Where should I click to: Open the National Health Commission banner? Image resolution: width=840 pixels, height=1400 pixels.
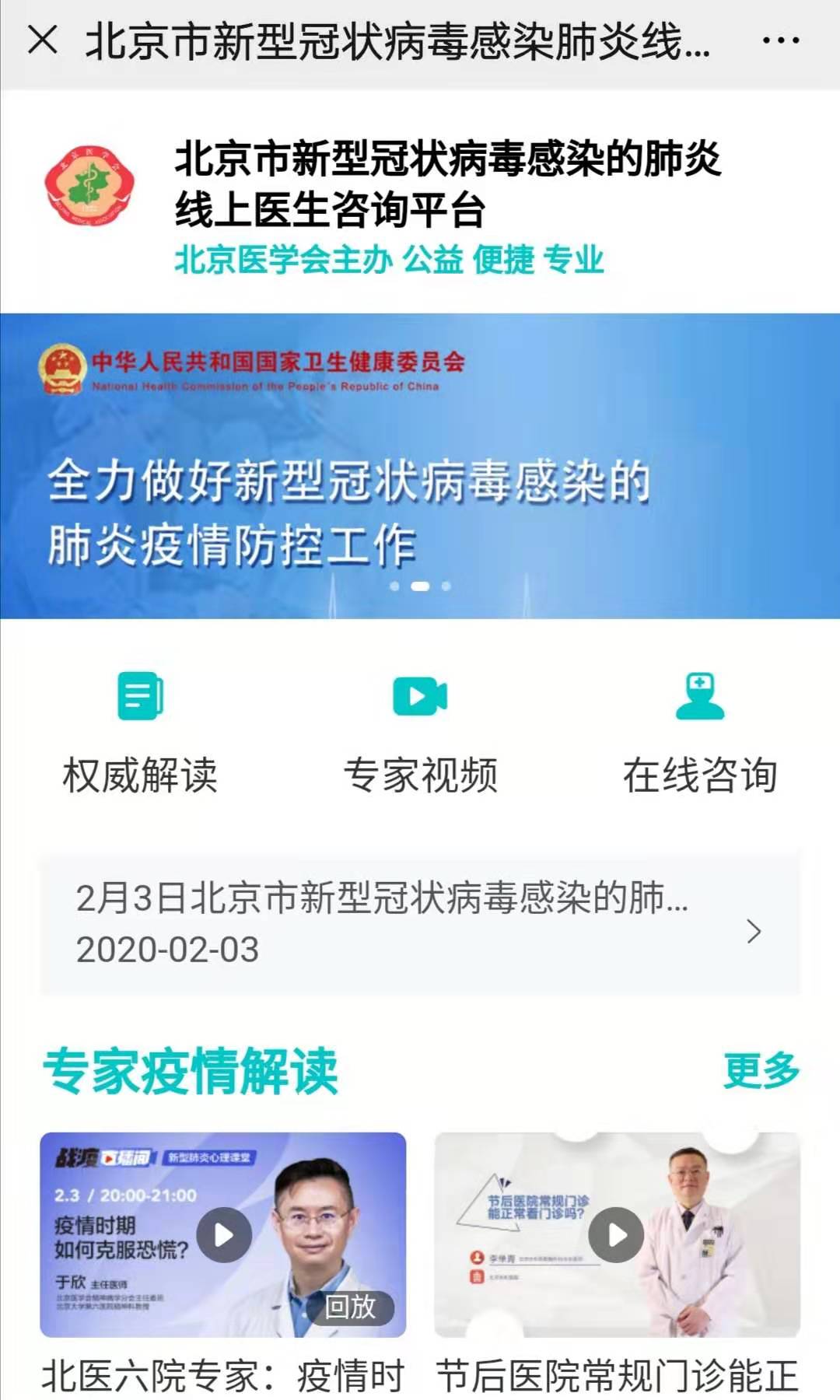420,465
